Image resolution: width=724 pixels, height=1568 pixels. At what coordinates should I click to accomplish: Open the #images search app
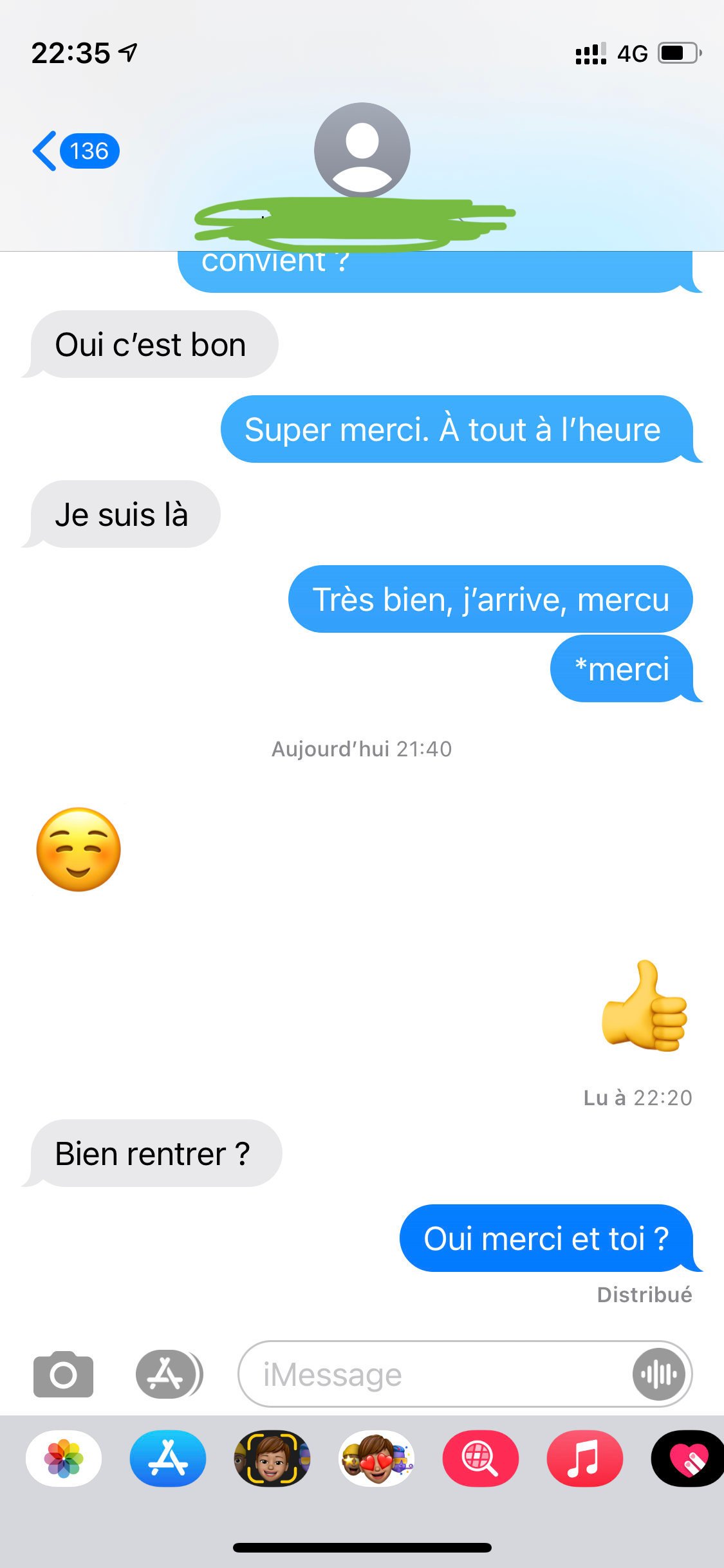(x=480, y=1459)
